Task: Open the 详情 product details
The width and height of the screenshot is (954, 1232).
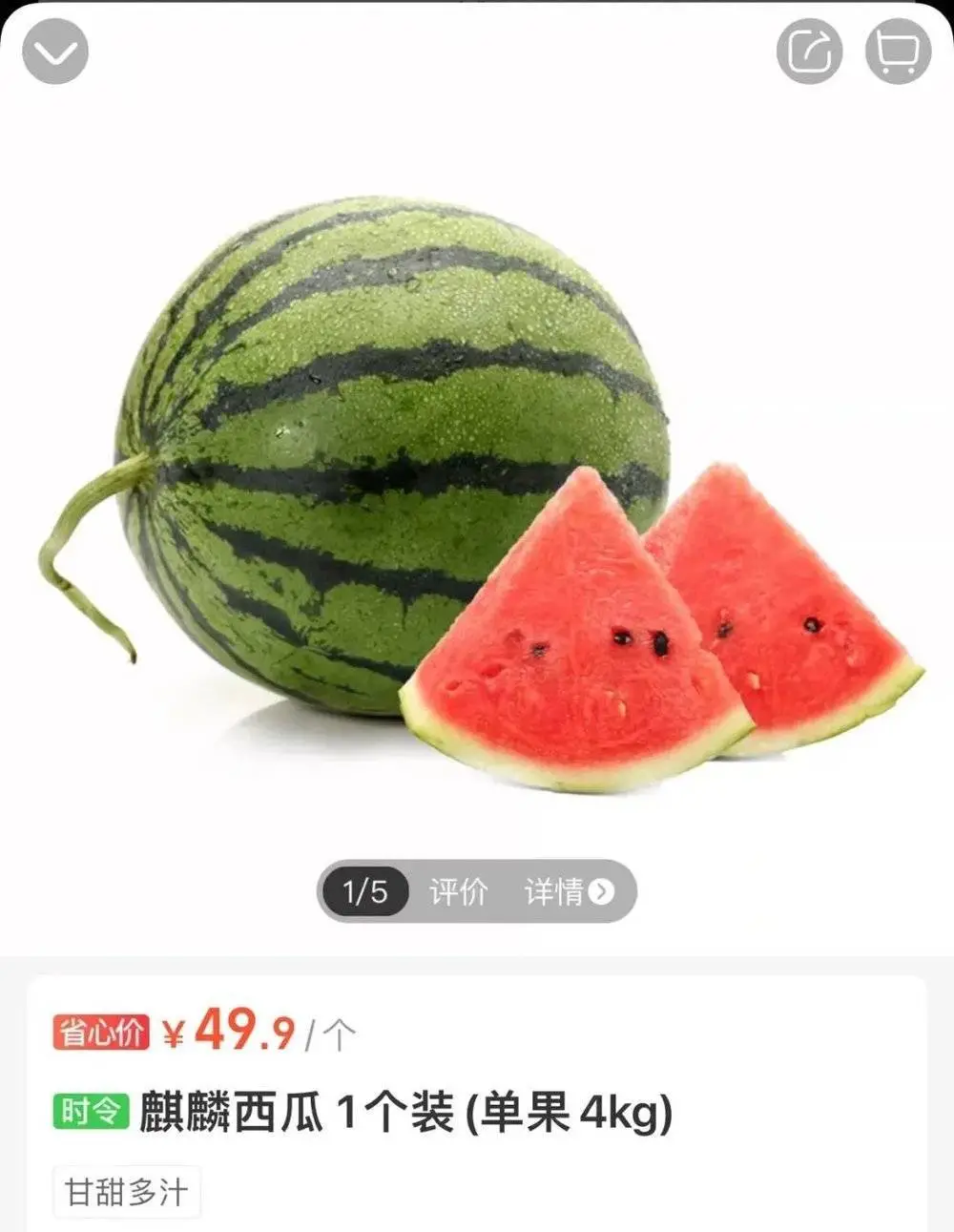Action: (568, 892)
